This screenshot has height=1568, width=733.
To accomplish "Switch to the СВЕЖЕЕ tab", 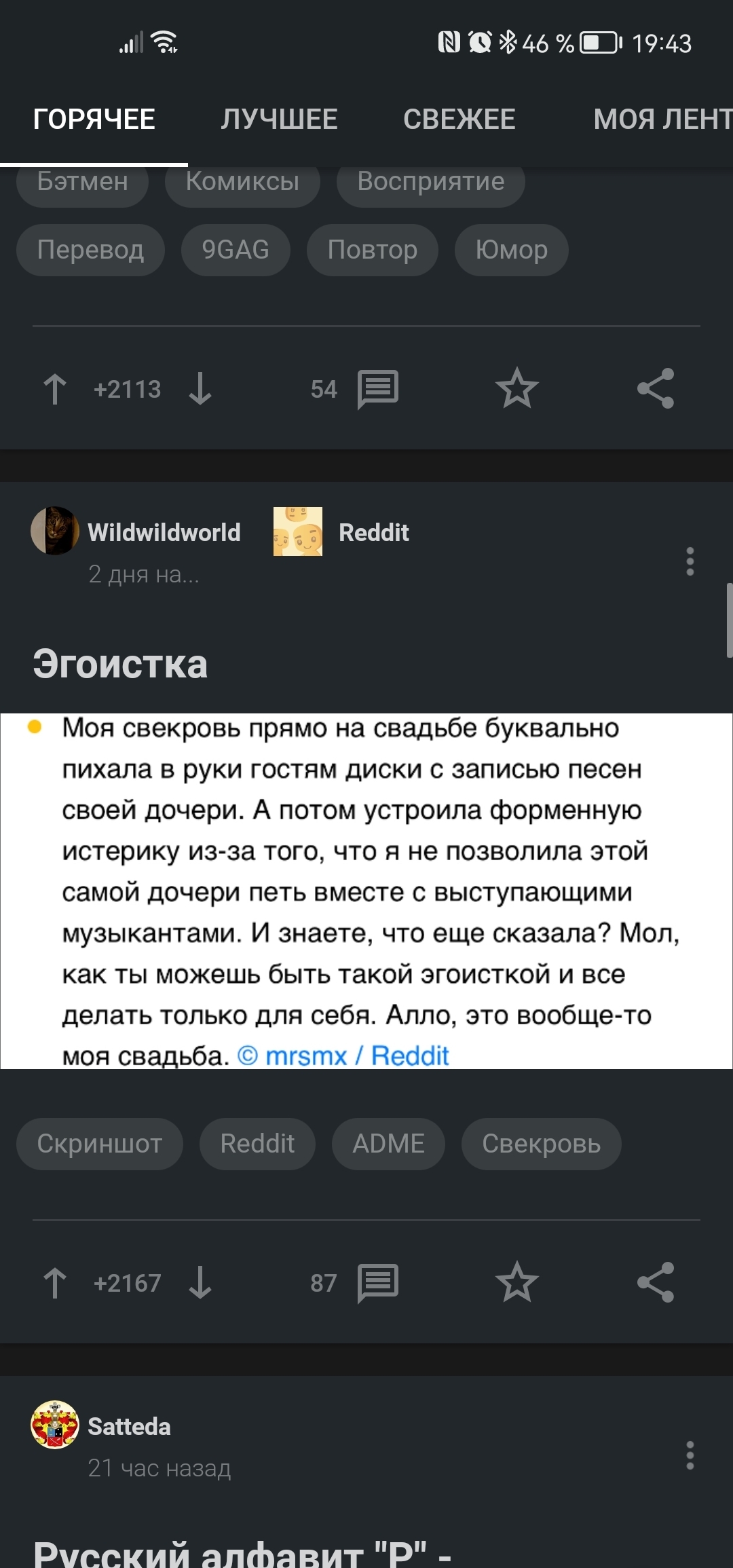I will pyautogui.click(x=459, y=119).
